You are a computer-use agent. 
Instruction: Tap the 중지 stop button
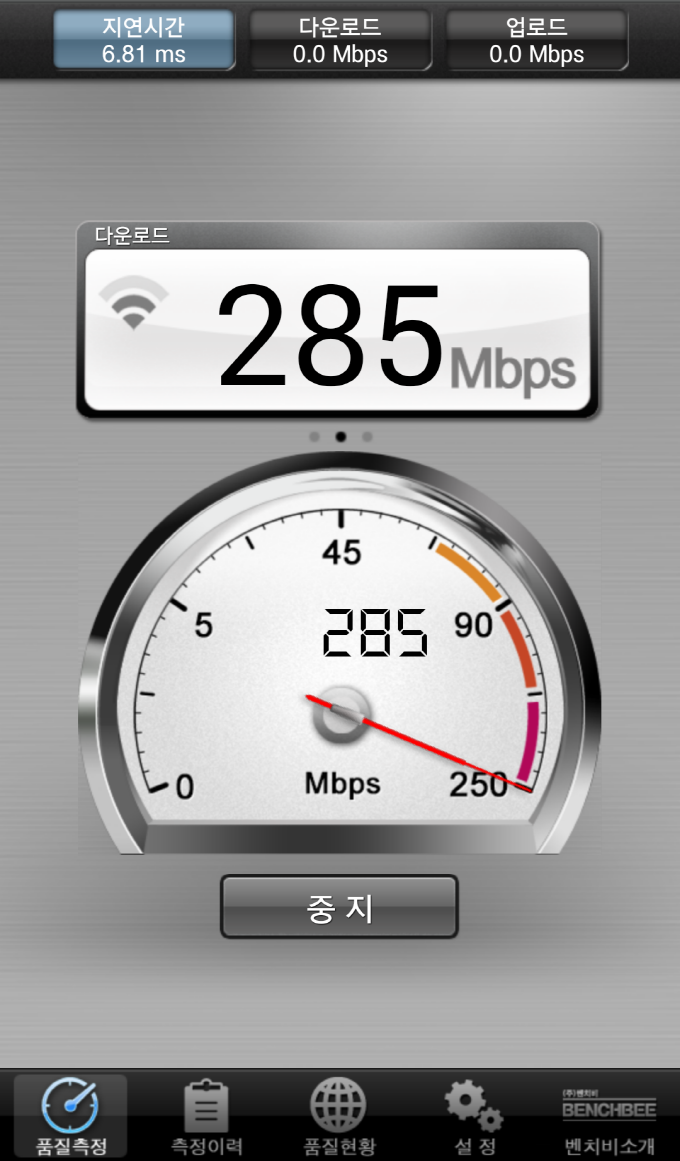pos(339,906)
